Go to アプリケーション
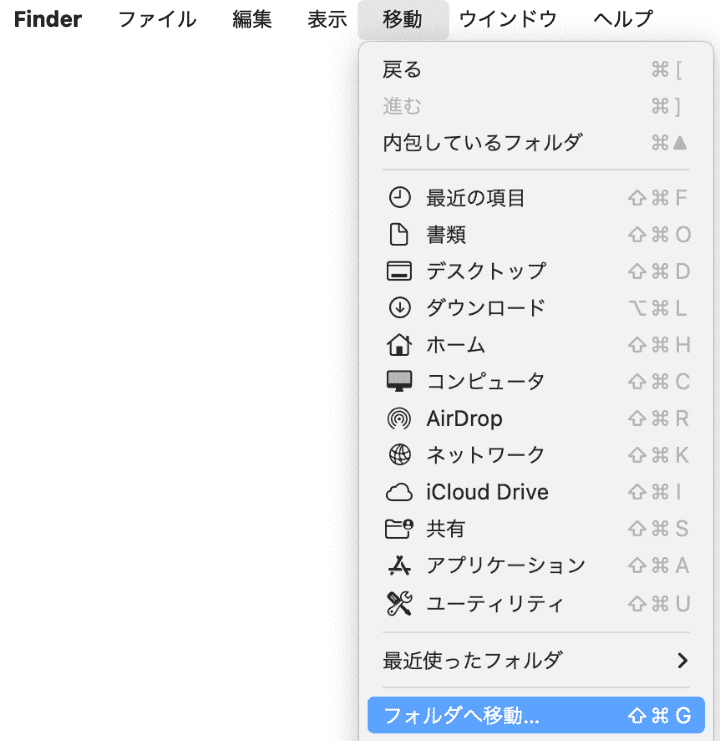The height and width of the screenshot is (741, 720). pyautogui.click(x=506, y=566)
